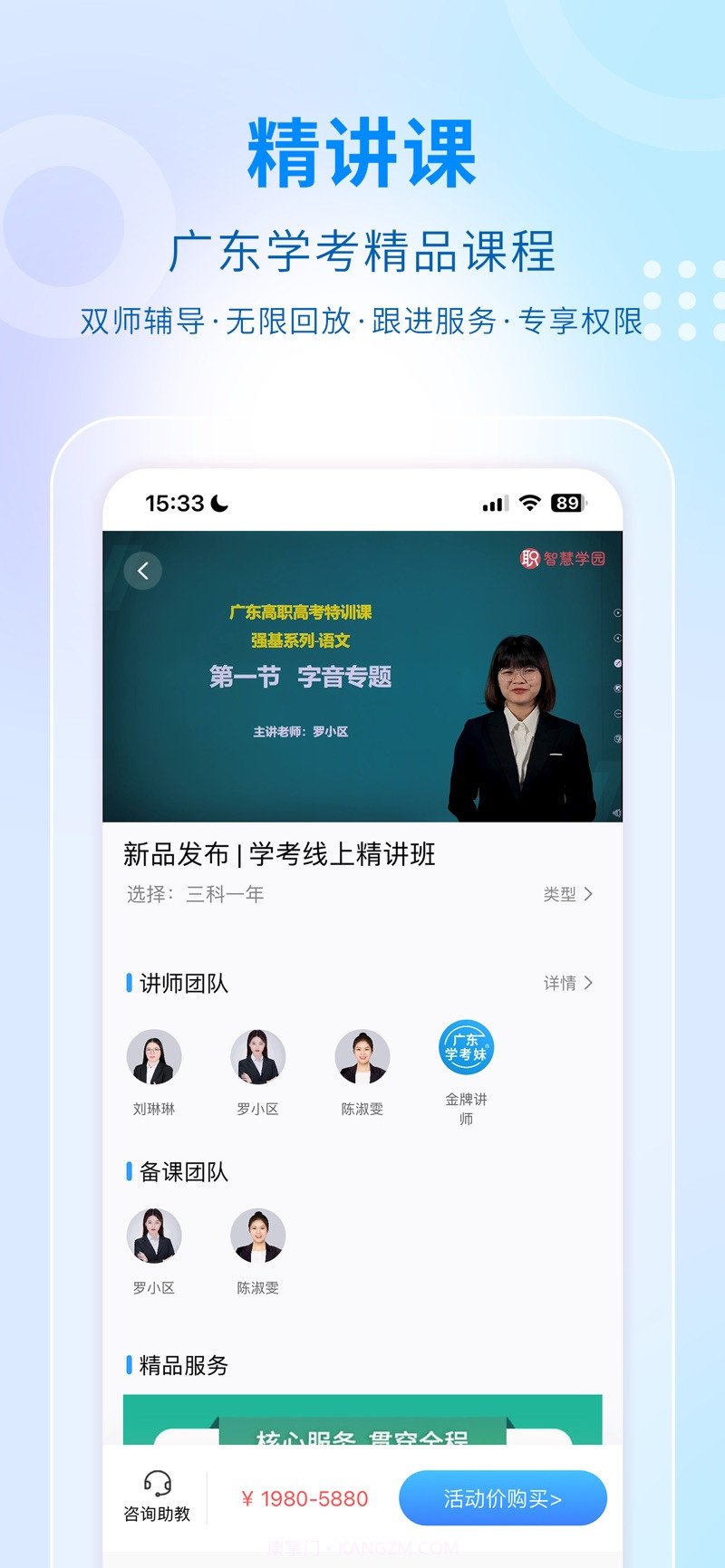Click 陈淑雯's avatar in the 备课团队 section
Image resolution: width=725 pixels, height=1568 pixels.
[x=258, y=1235]
